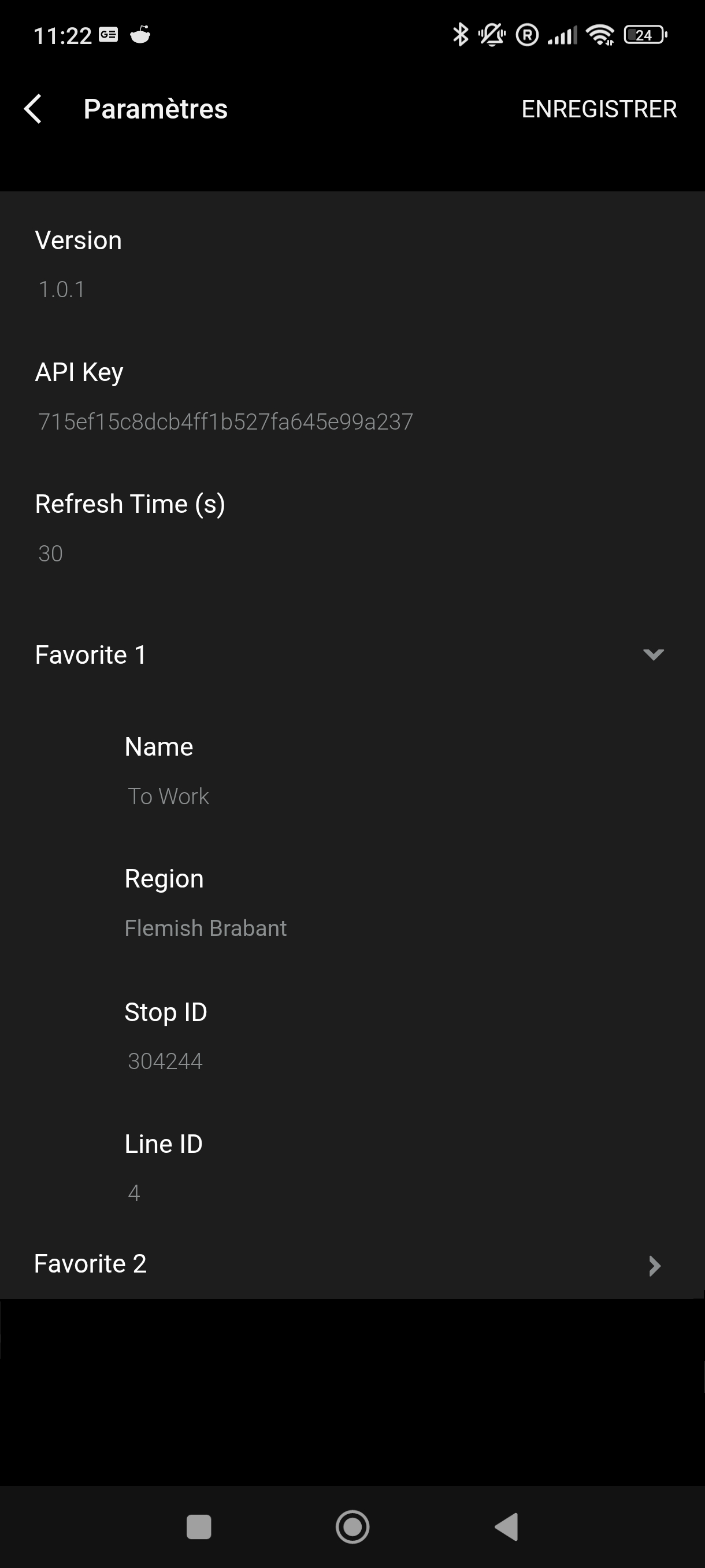Tap ENREGISTRER to save the settings

pos(599,110)
